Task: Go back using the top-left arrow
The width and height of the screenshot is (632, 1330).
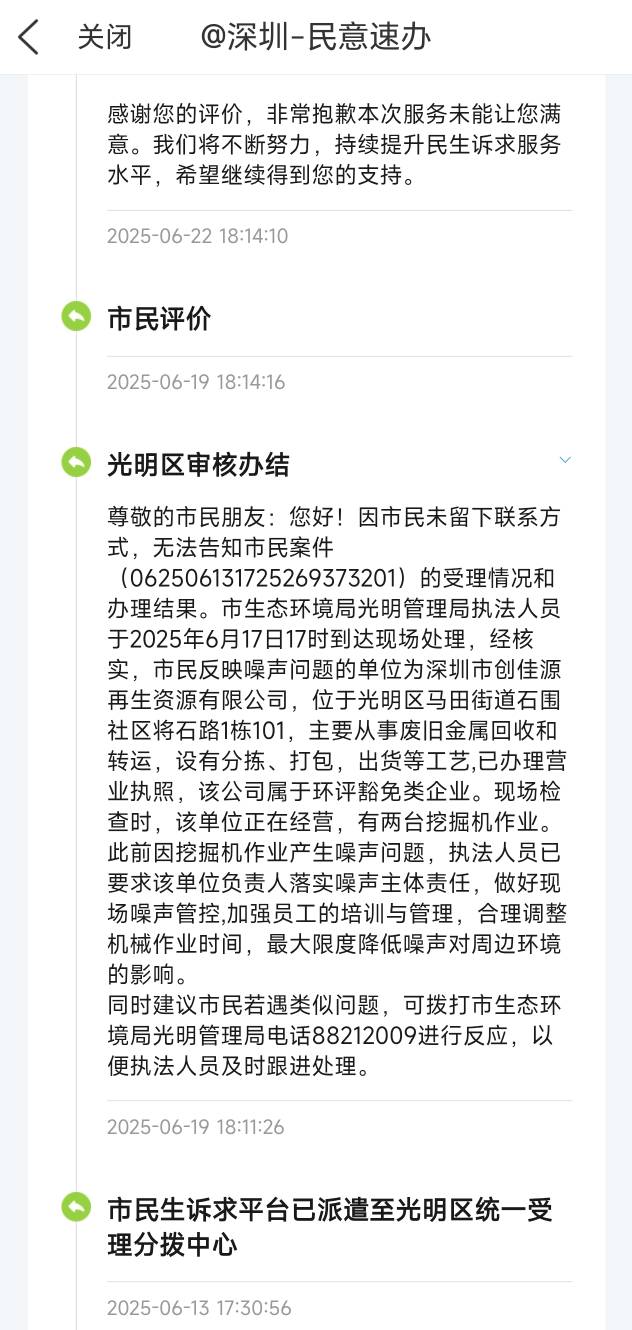Action: point(29,38)
